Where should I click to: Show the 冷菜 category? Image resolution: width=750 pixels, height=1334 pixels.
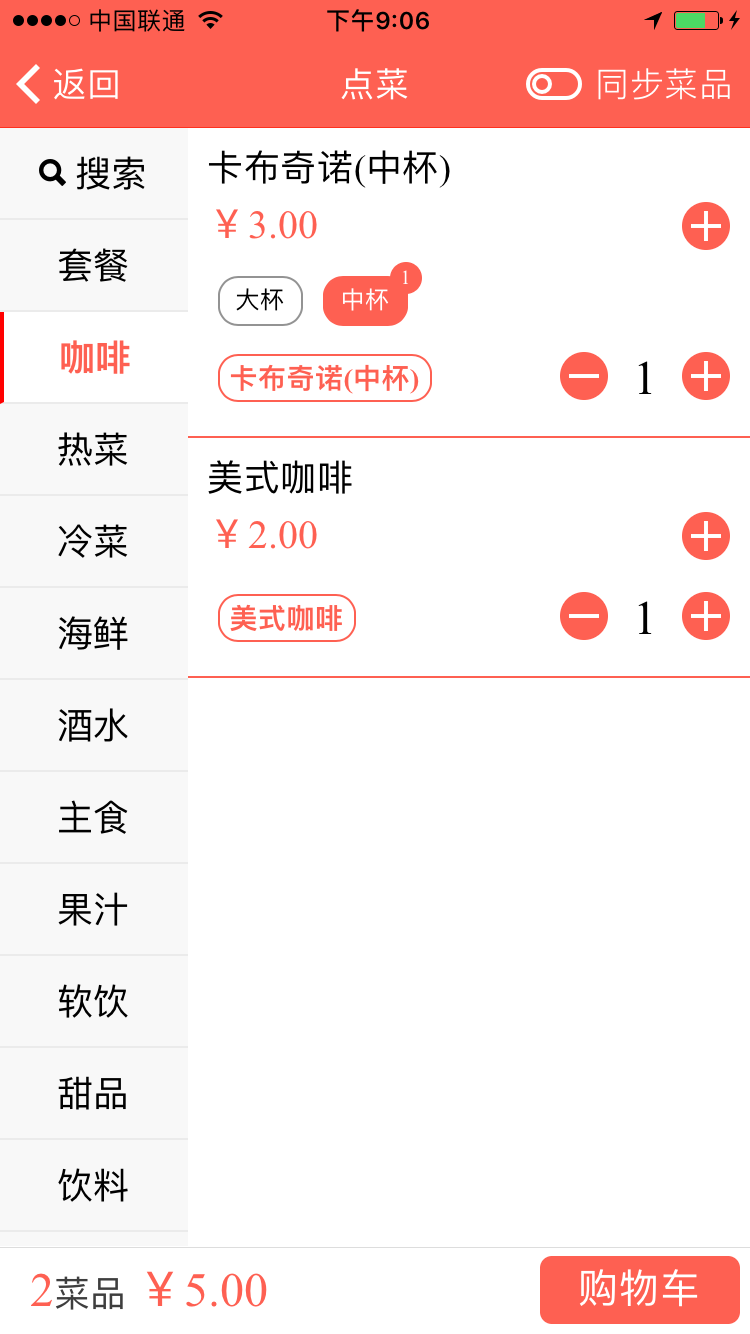point(94,542)
